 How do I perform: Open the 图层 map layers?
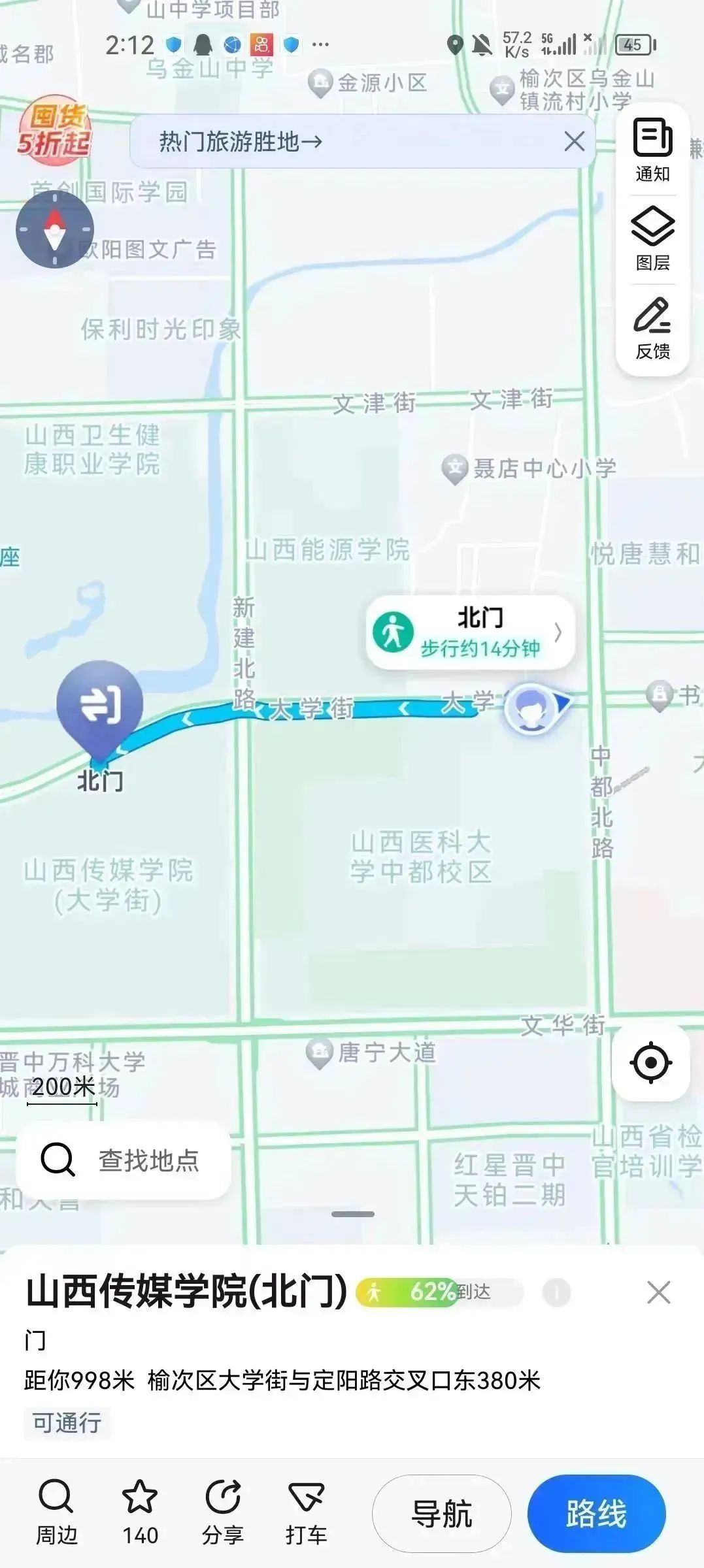[x=652, y=239]
